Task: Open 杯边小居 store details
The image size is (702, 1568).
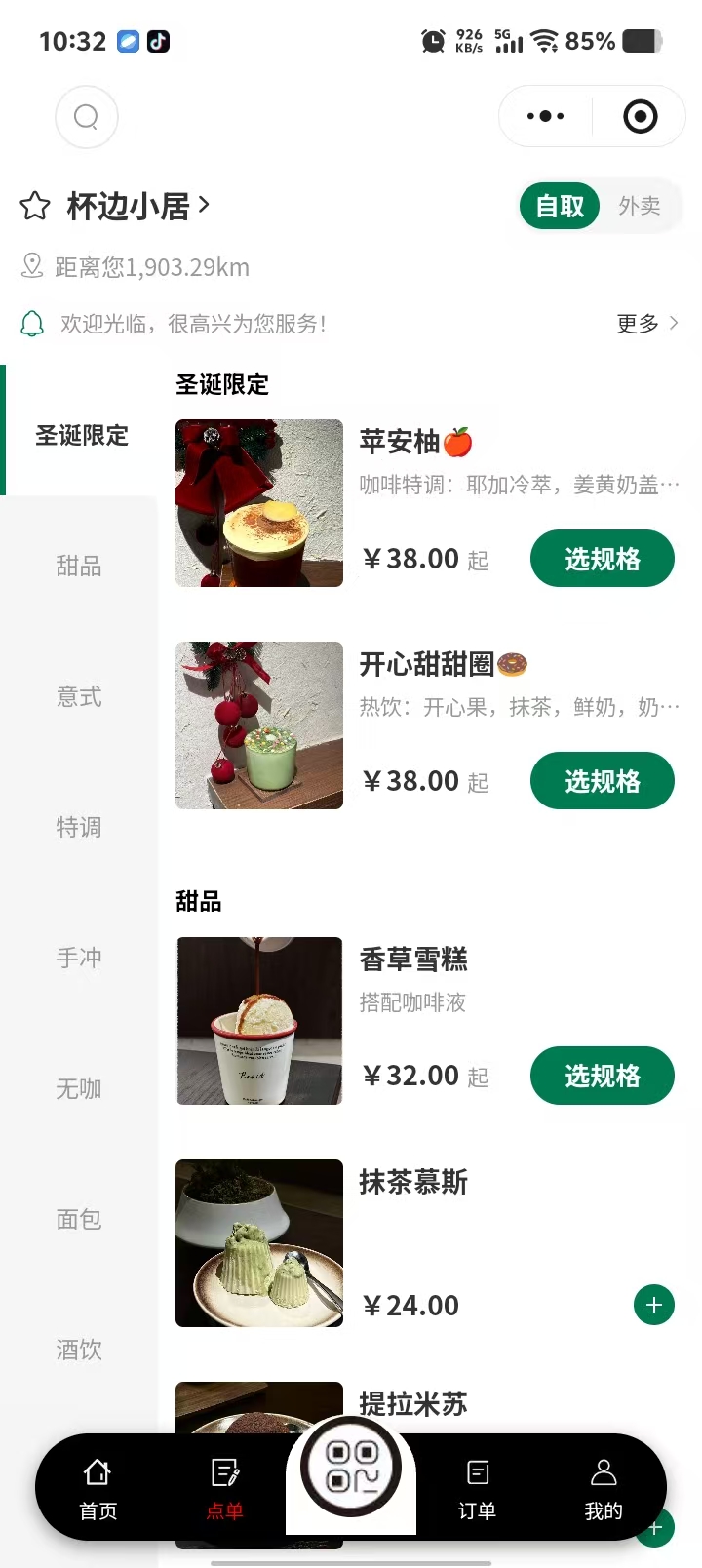Action: [x=137, y=206]
